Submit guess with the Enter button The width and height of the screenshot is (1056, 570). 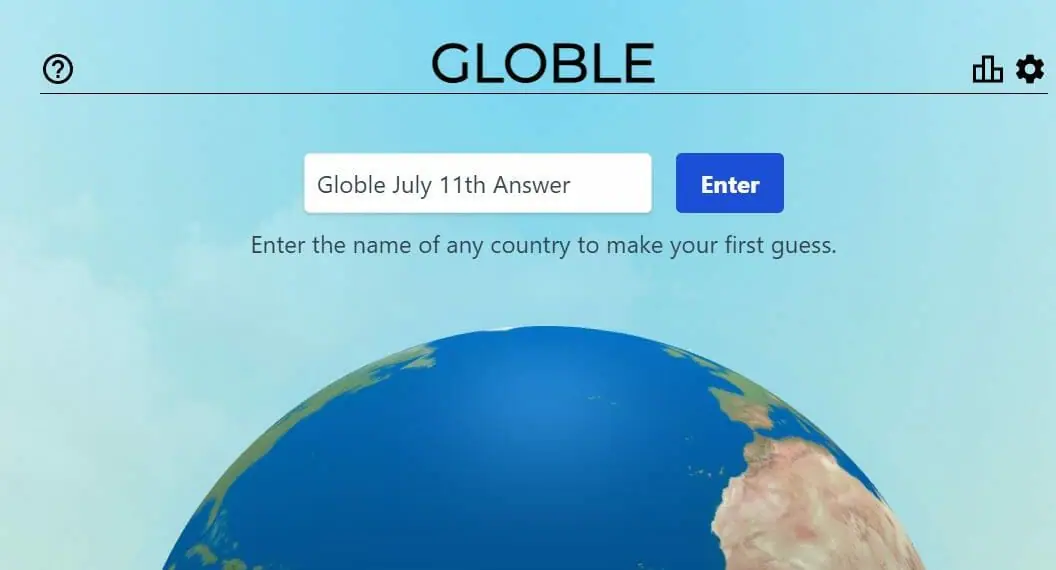[729, 183]
